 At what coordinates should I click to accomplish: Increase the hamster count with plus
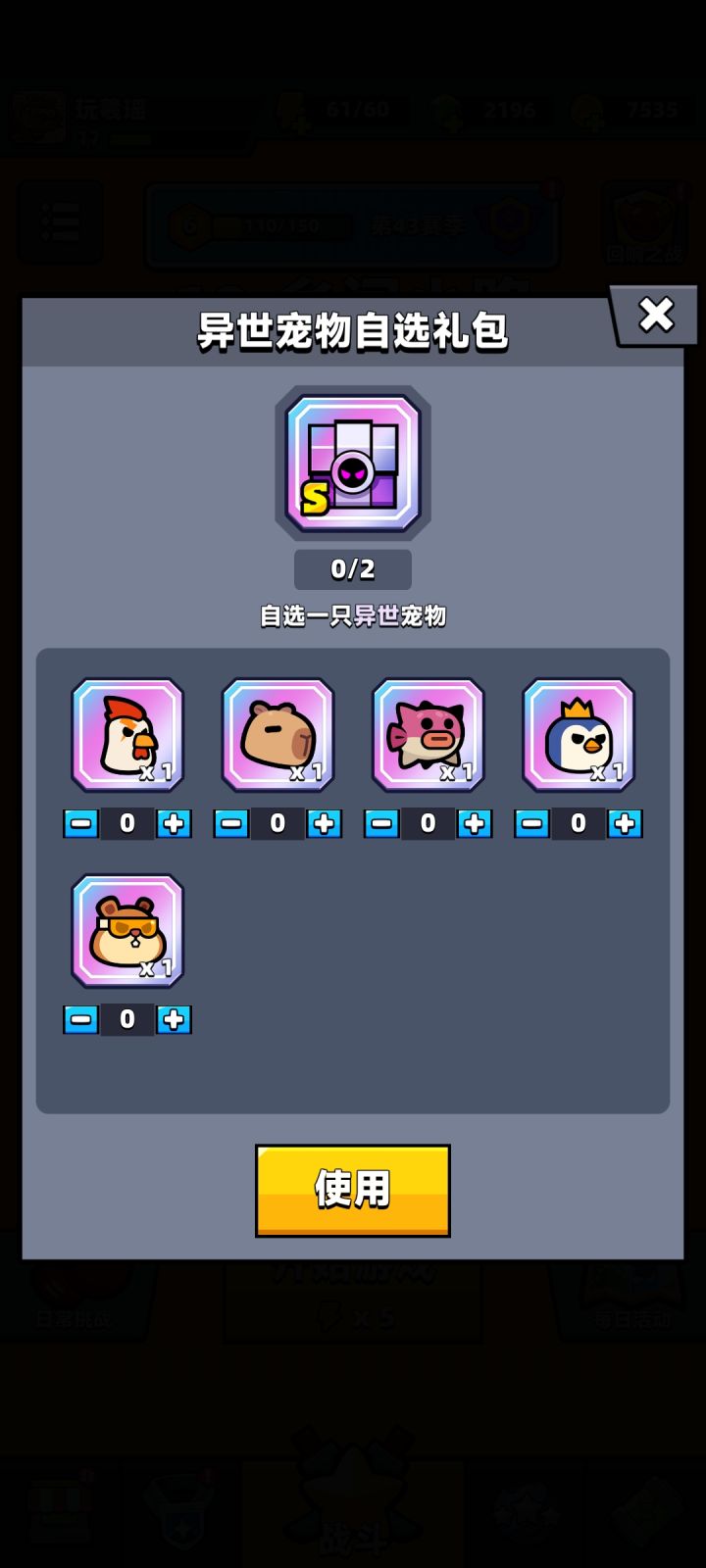tap(174, 1020)
